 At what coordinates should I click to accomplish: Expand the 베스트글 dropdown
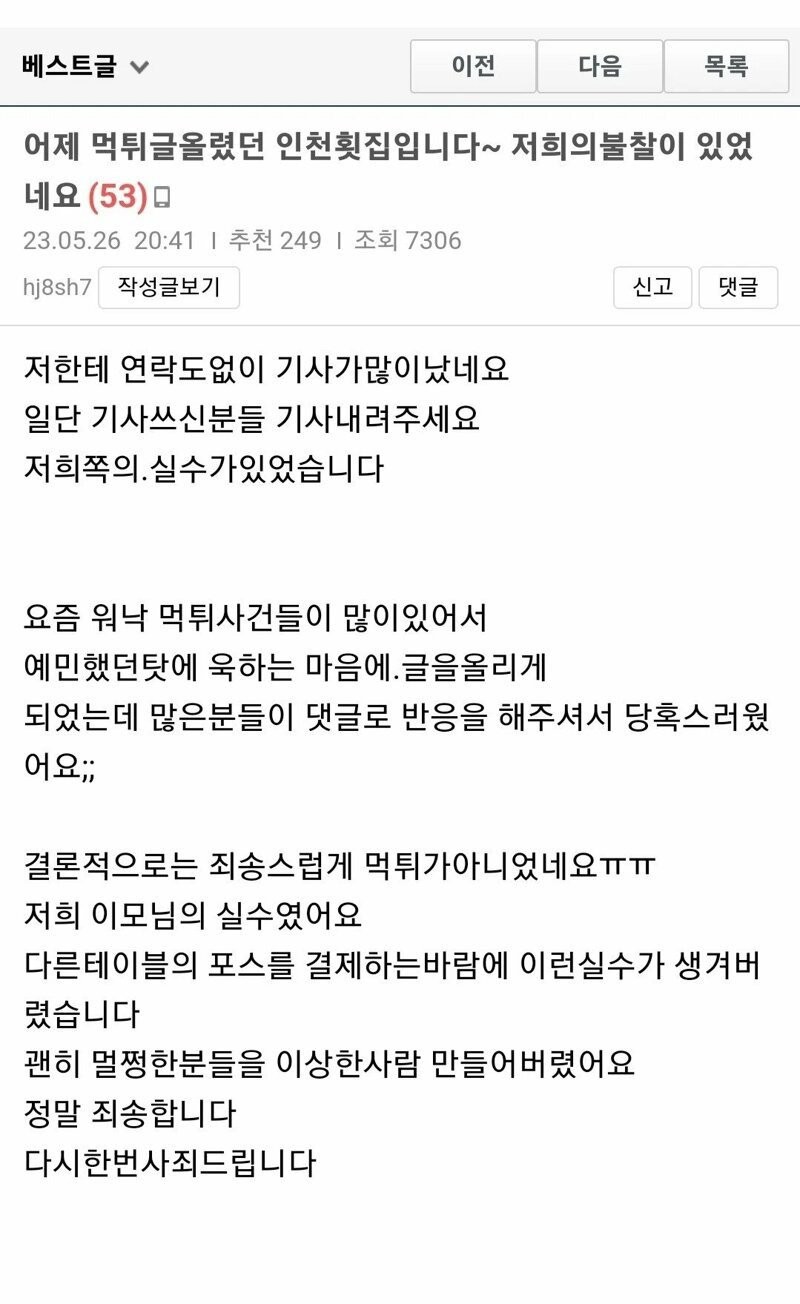[x=85, y=67]
